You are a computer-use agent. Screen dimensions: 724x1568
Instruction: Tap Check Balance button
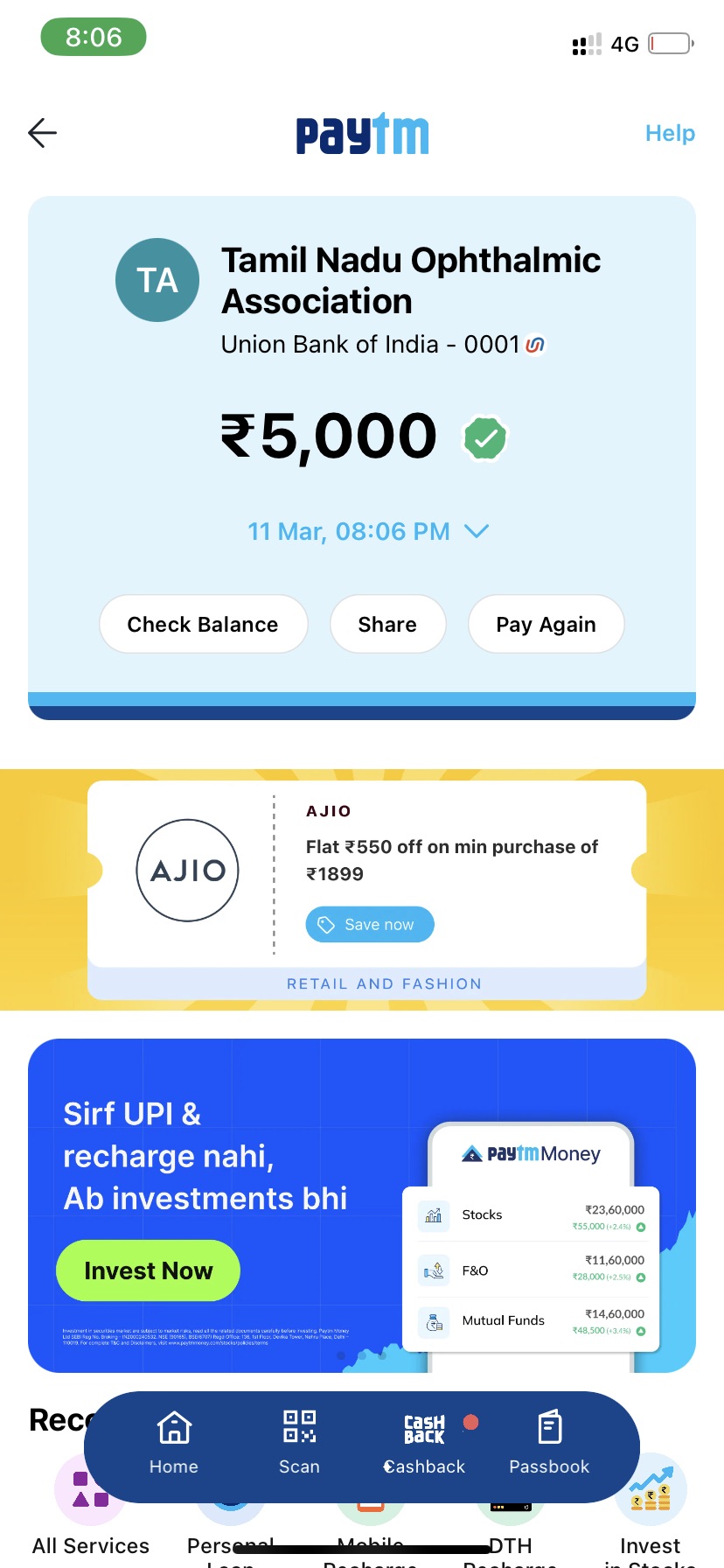click(x=203, y=624)
